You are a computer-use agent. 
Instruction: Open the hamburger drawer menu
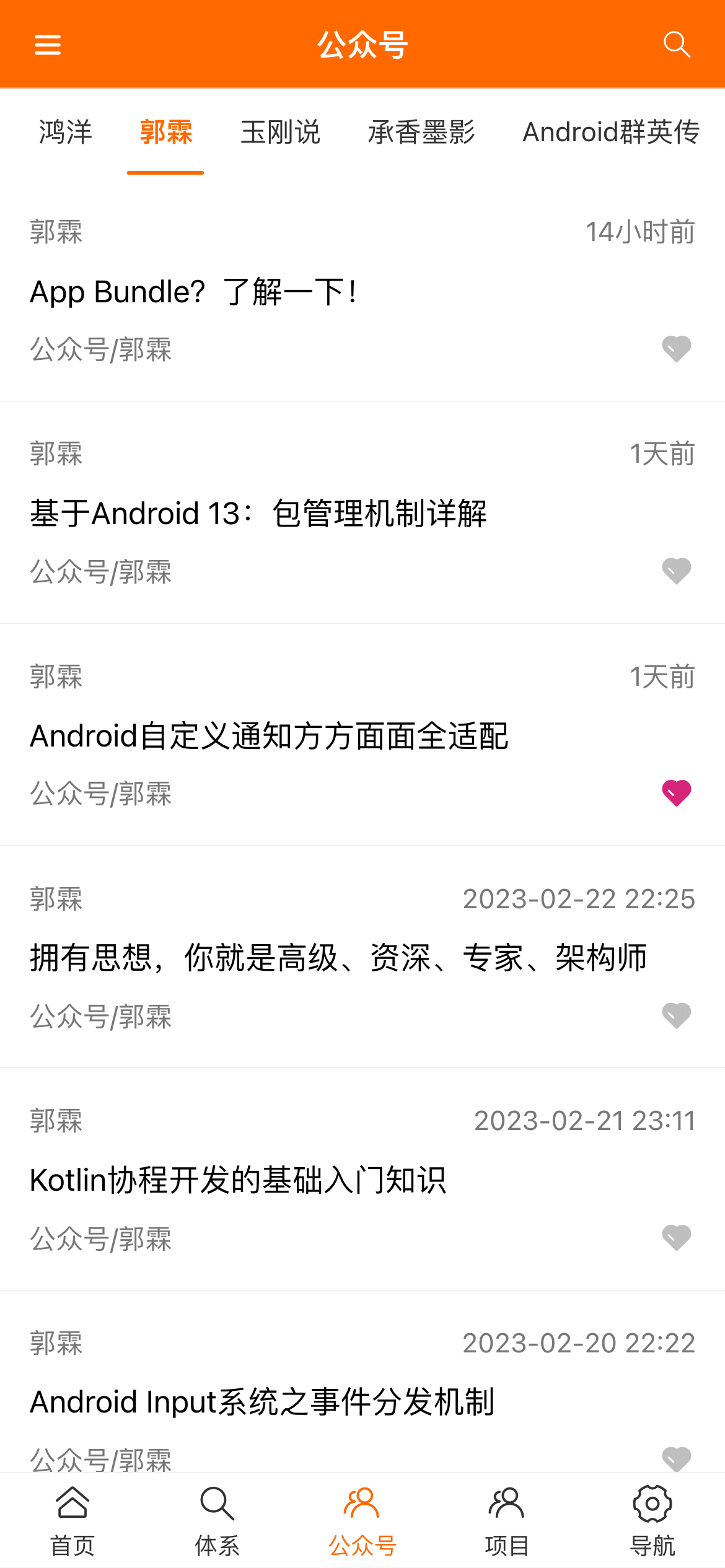48,45
